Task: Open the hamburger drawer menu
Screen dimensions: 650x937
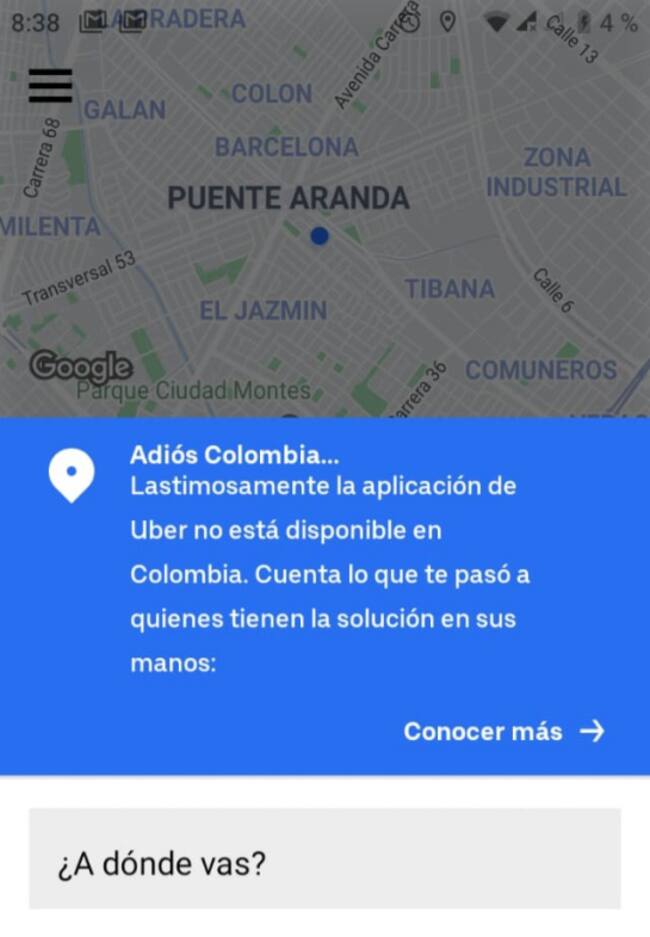Action: pos(50,86)
